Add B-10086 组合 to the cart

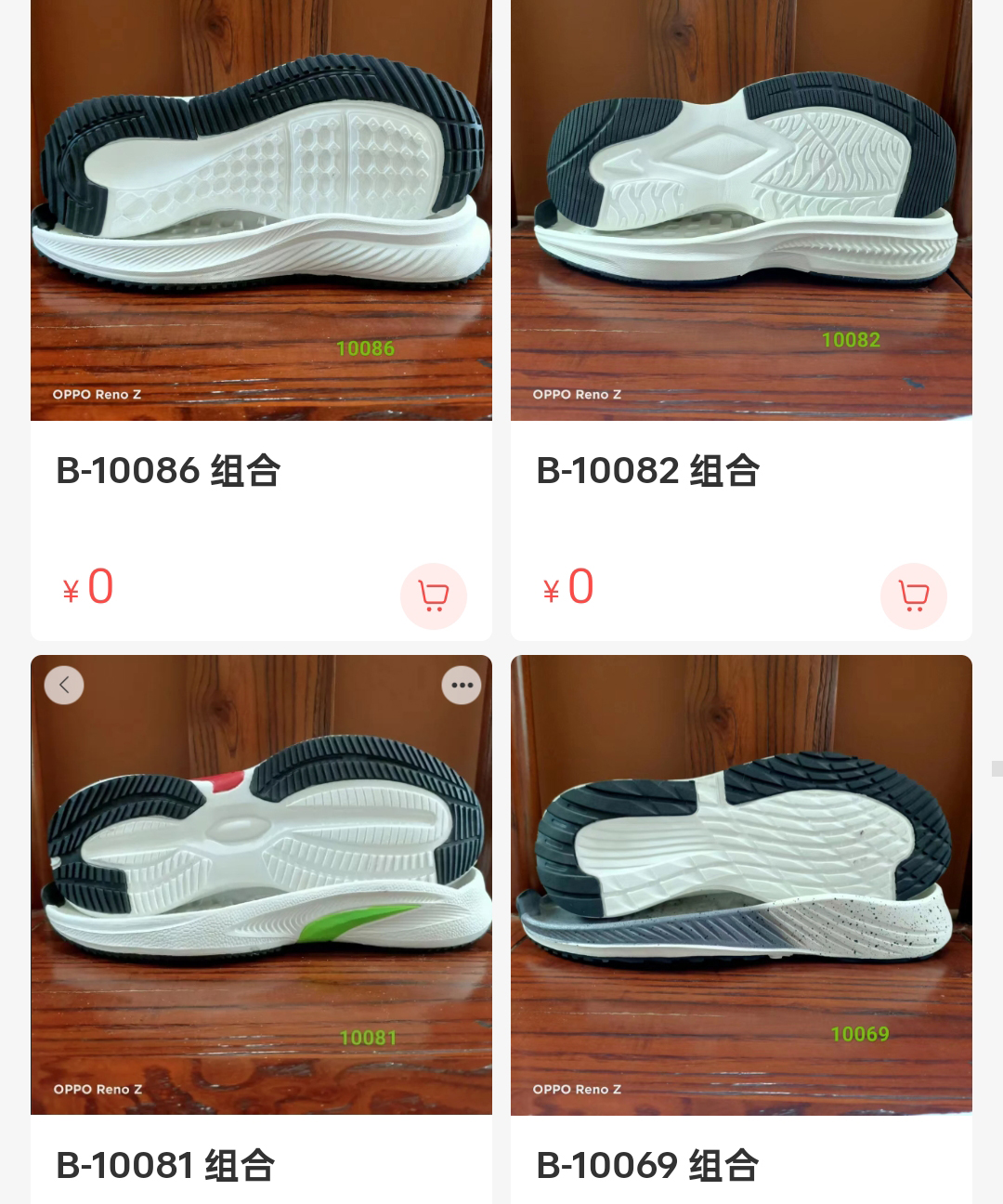(434, 595)
